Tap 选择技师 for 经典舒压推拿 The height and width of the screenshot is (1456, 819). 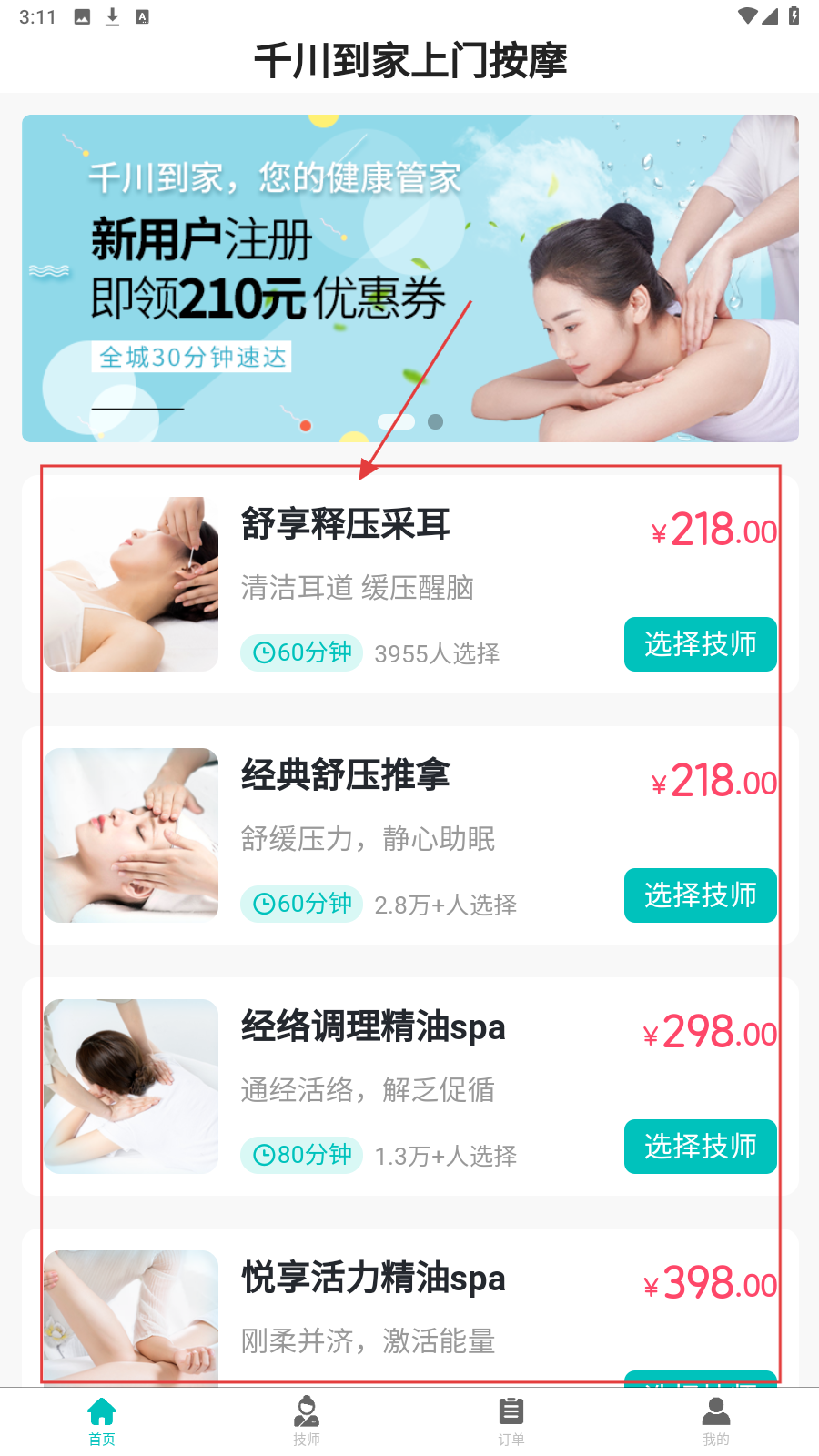click(x=700, y=895)
